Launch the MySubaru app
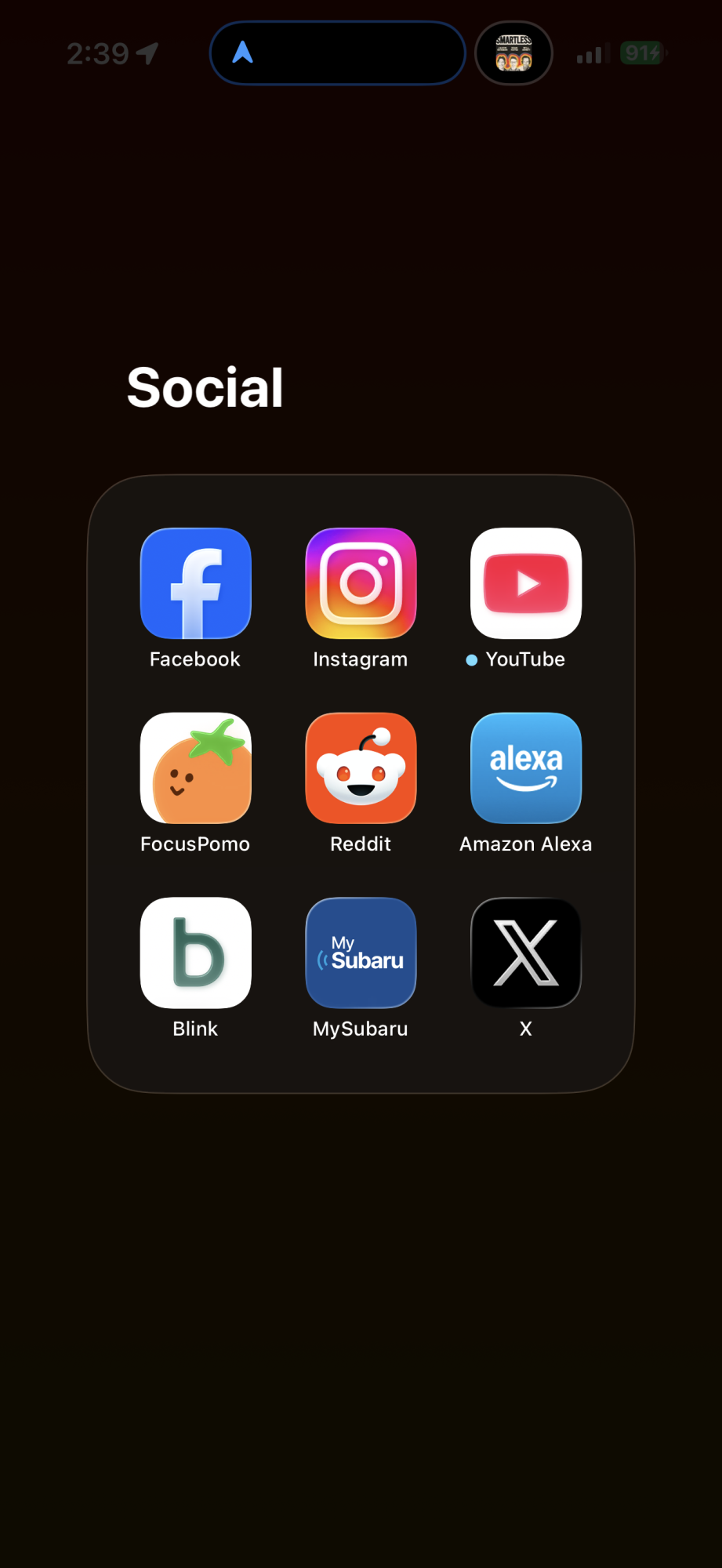722x1568 pixels. [x=361, y=953]
